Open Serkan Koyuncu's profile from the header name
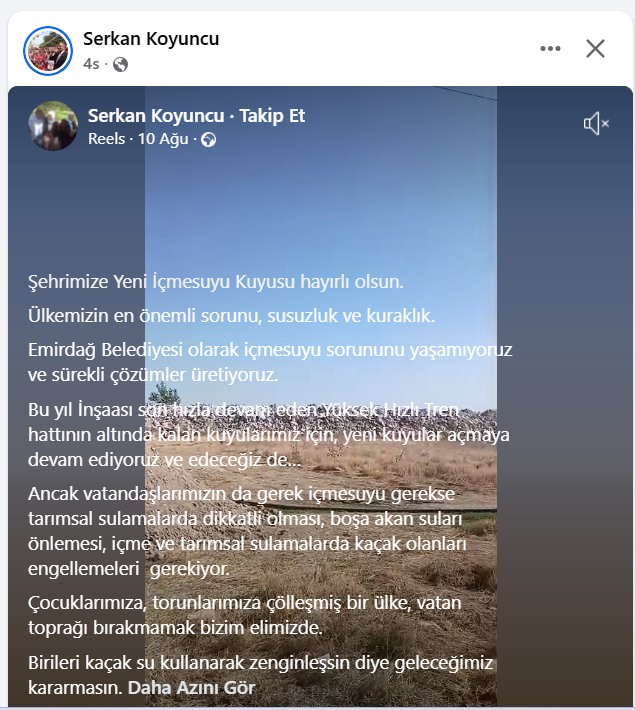The image size is (635, 710). [151, 39]
